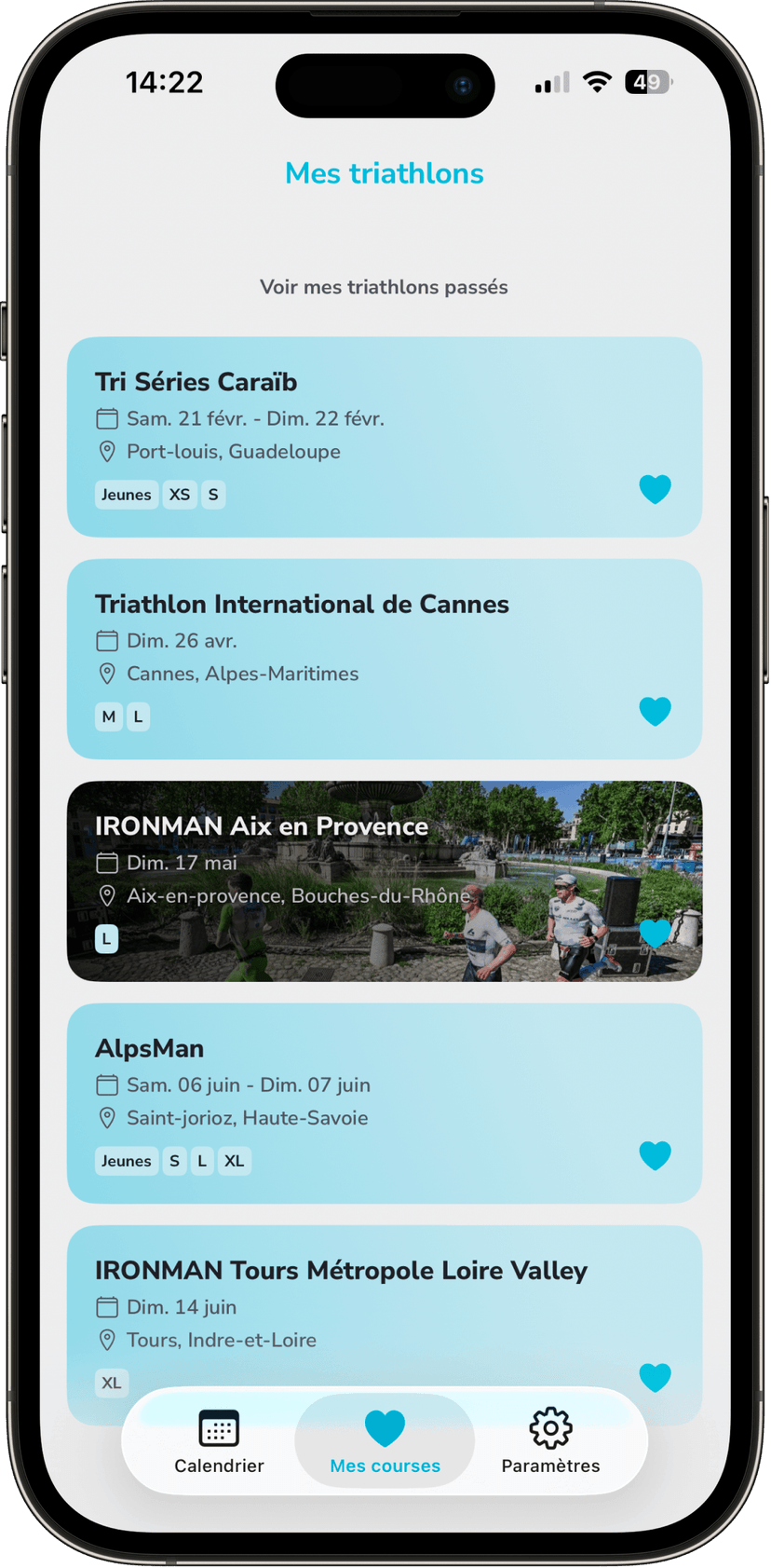Switch to the Calendrier tab
Screen dimensions: 771x1568
[219, 1441]
